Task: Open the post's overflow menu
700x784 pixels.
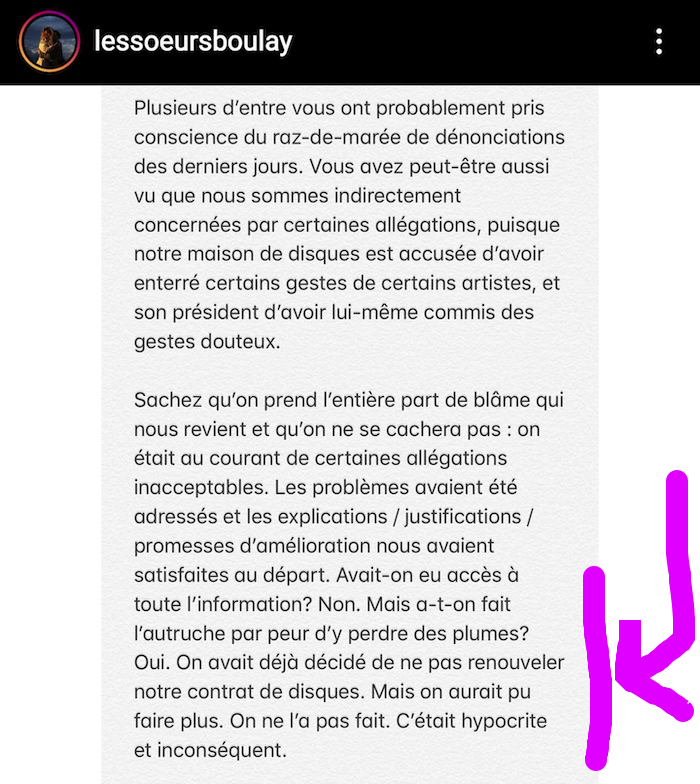Action: point(658,42)
